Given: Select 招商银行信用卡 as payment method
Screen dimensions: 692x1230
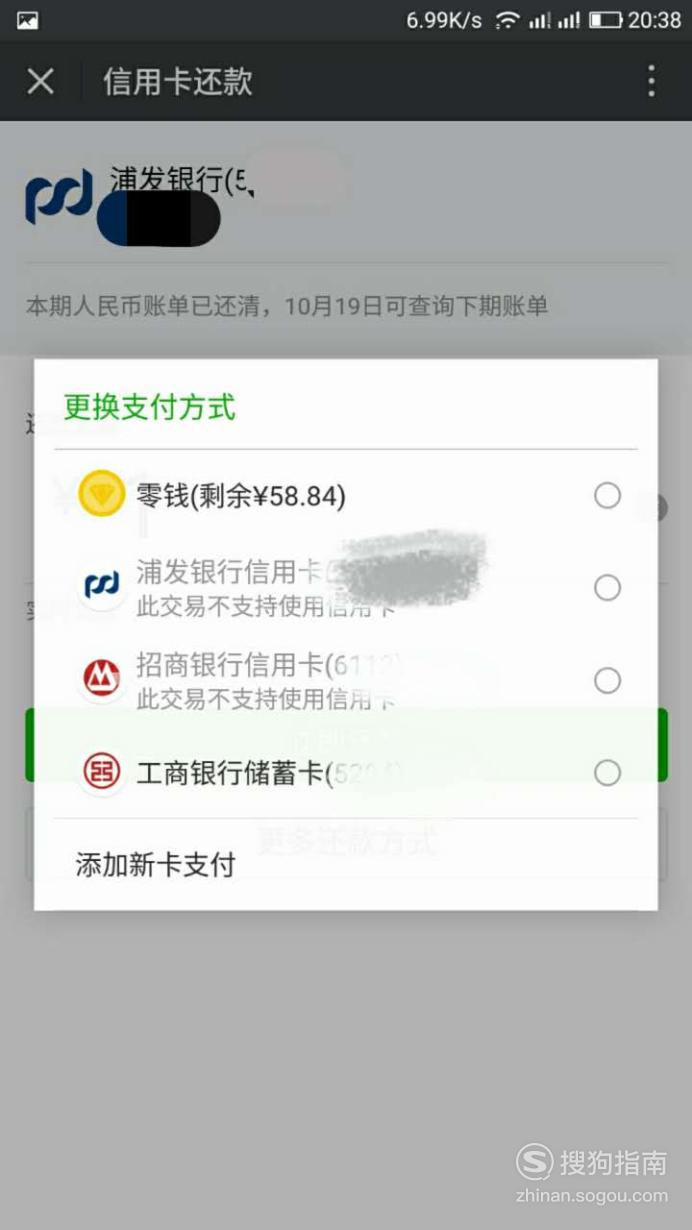Looking at the screenshot, I should pyautogui.click(x=606, y=681).
